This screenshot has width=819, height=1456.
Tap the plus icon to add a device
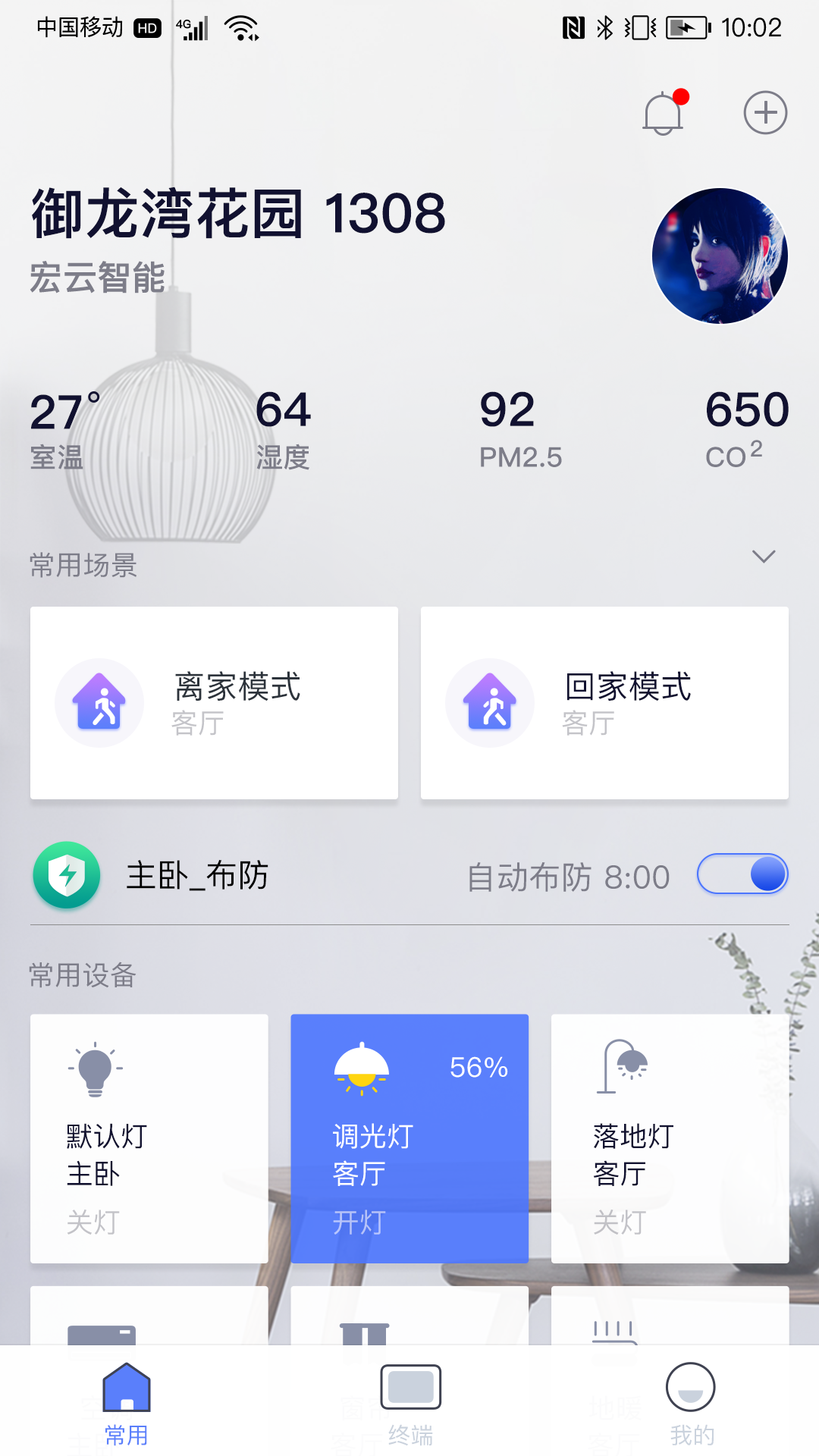[x=765, y=113]
